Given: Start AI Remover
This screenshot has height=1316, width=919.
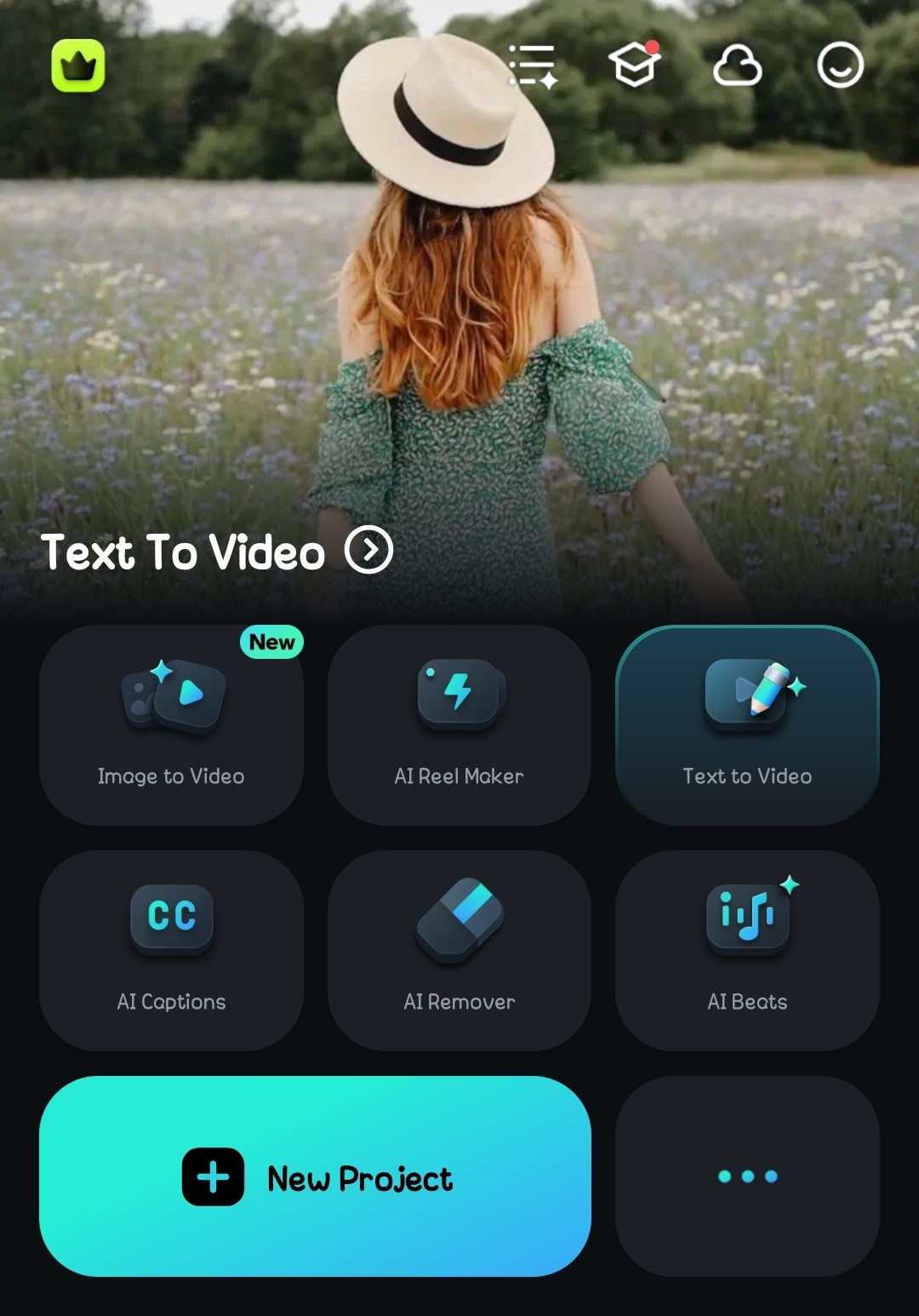Looking at the screenshot, I should 459,950.
